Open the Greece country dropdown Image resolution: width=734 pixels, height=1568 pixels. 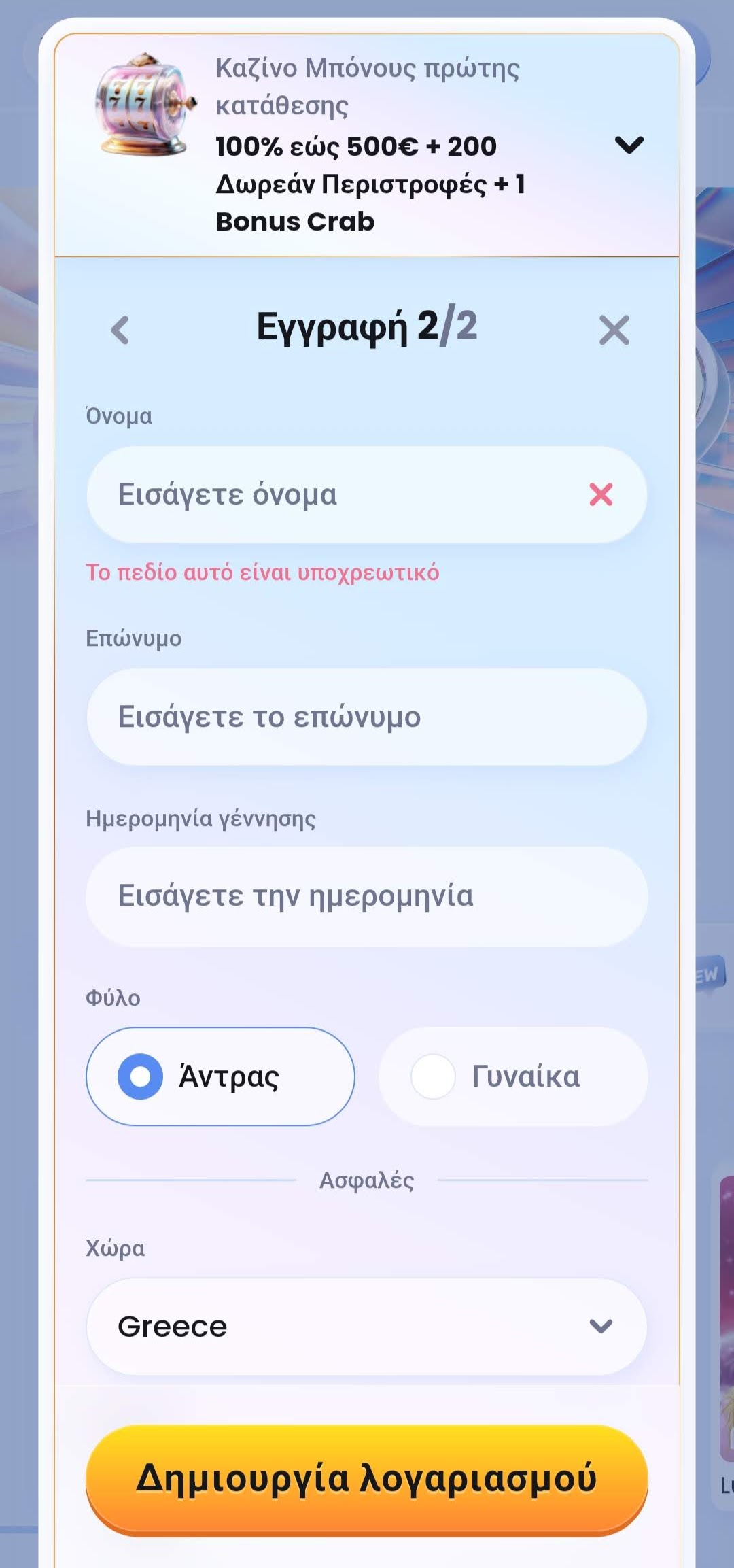(367, 1326)
